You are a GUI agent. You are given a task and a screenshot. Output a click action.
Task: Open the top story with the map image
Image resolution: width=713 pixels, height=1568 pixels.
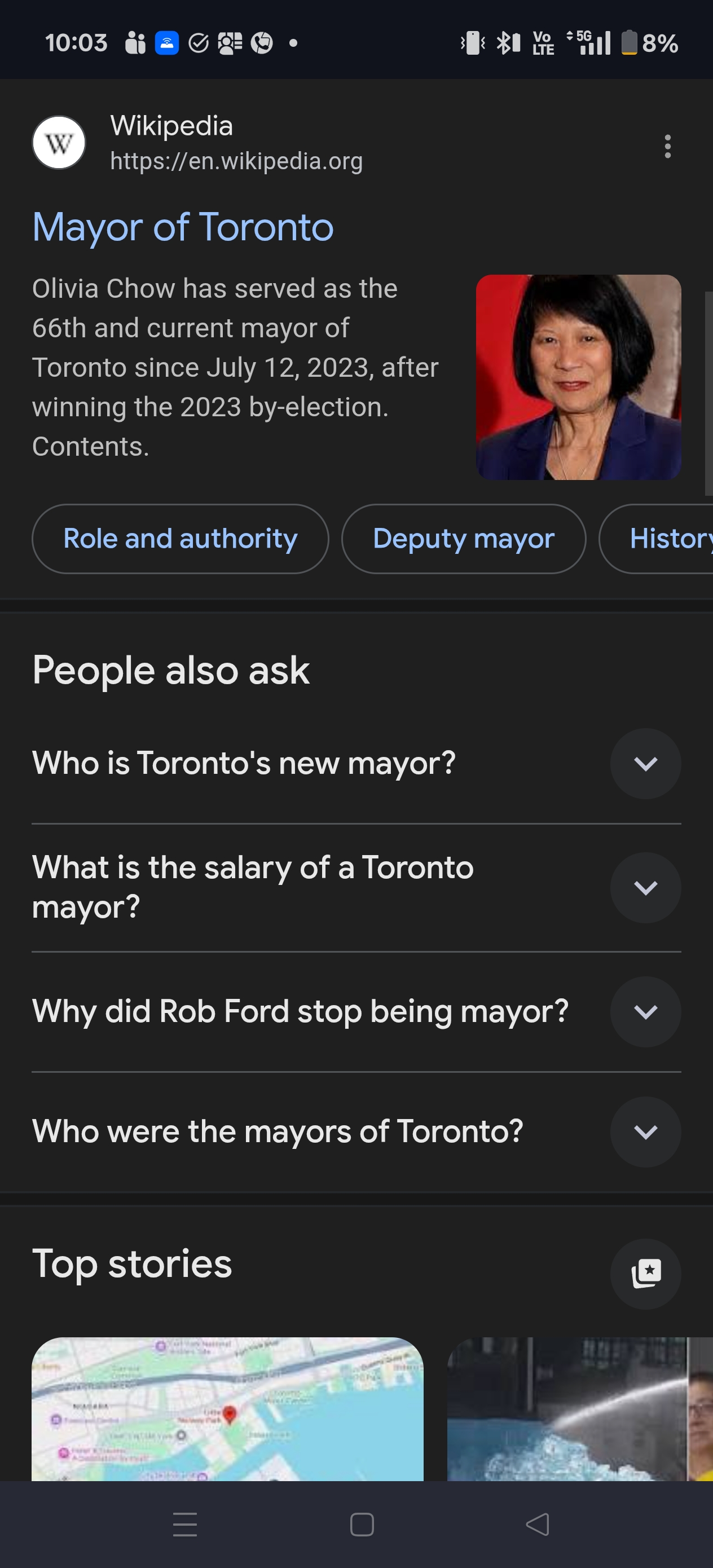coord(227,1408)
